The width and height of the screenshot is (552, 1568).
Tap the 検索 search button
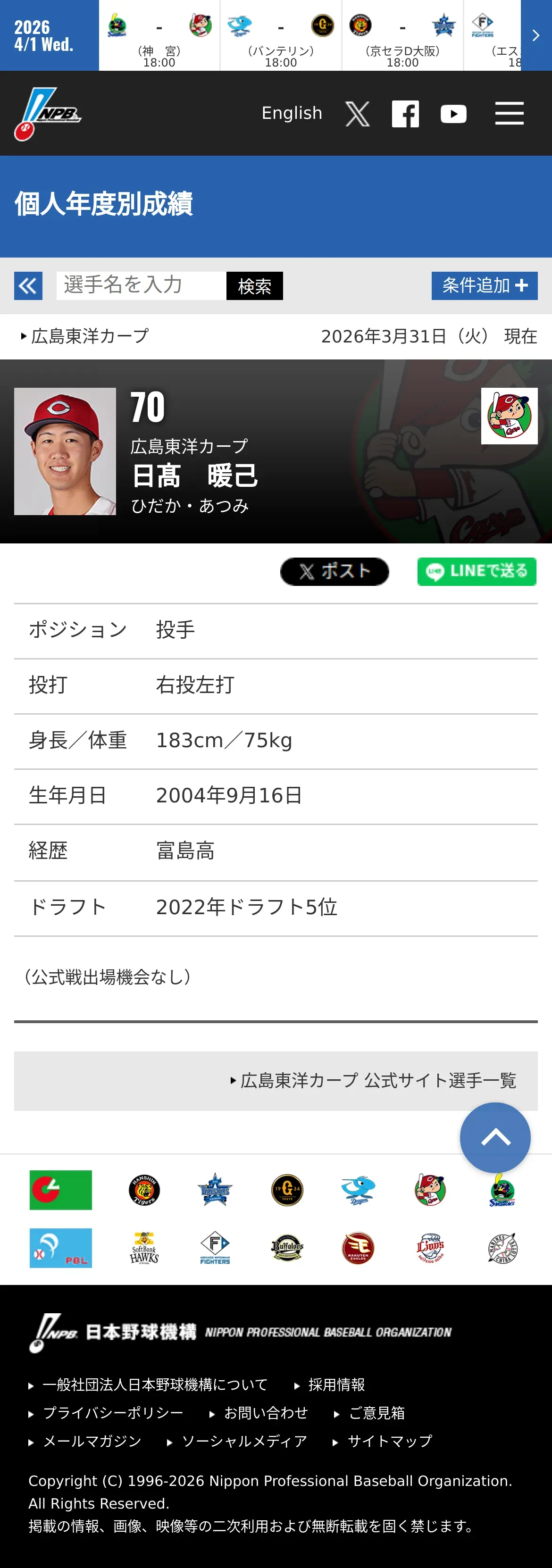tap(254, 285)
